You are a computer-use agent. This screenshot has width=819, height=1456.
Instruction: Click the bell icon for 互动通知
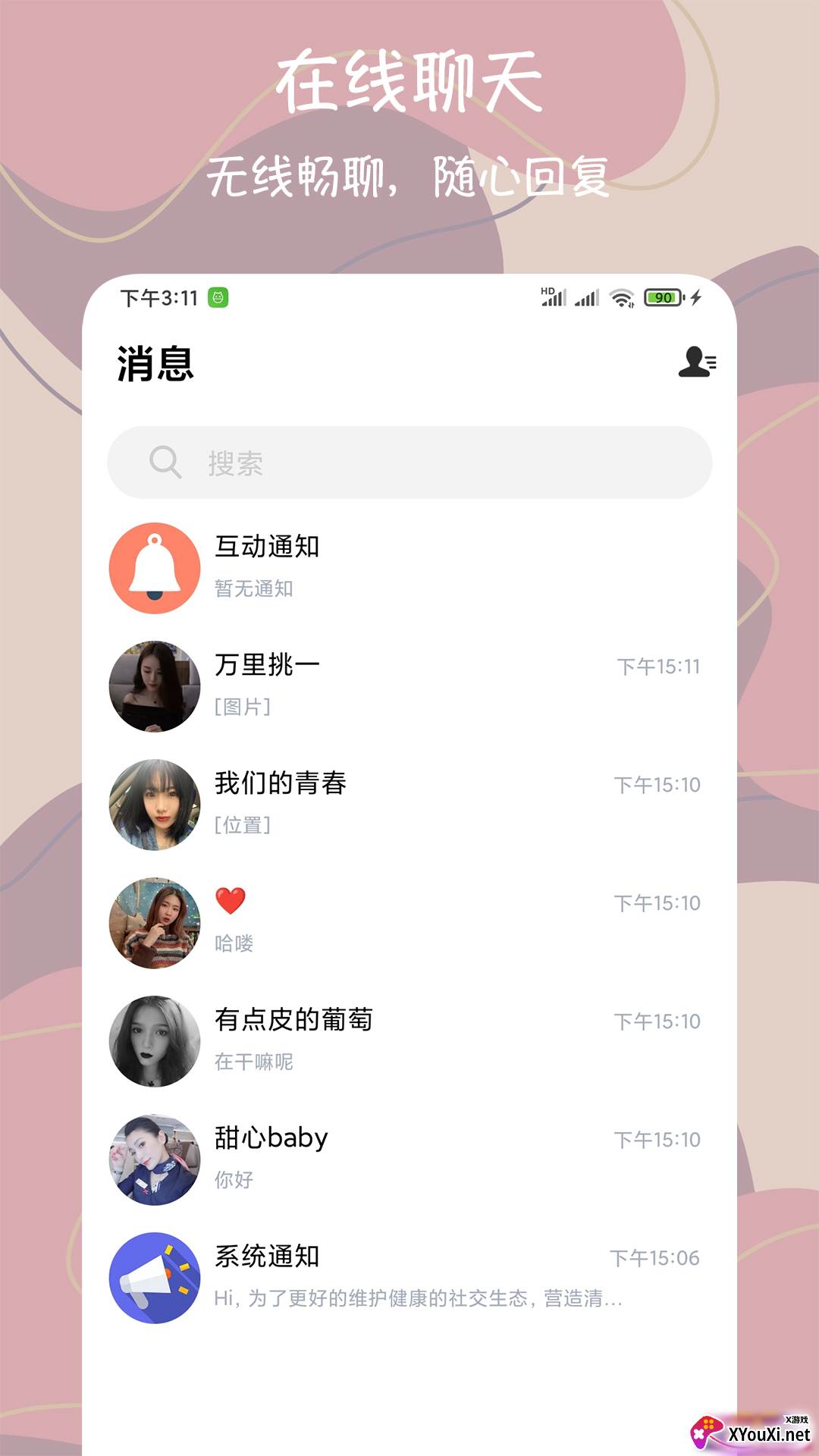click(155, 567)
